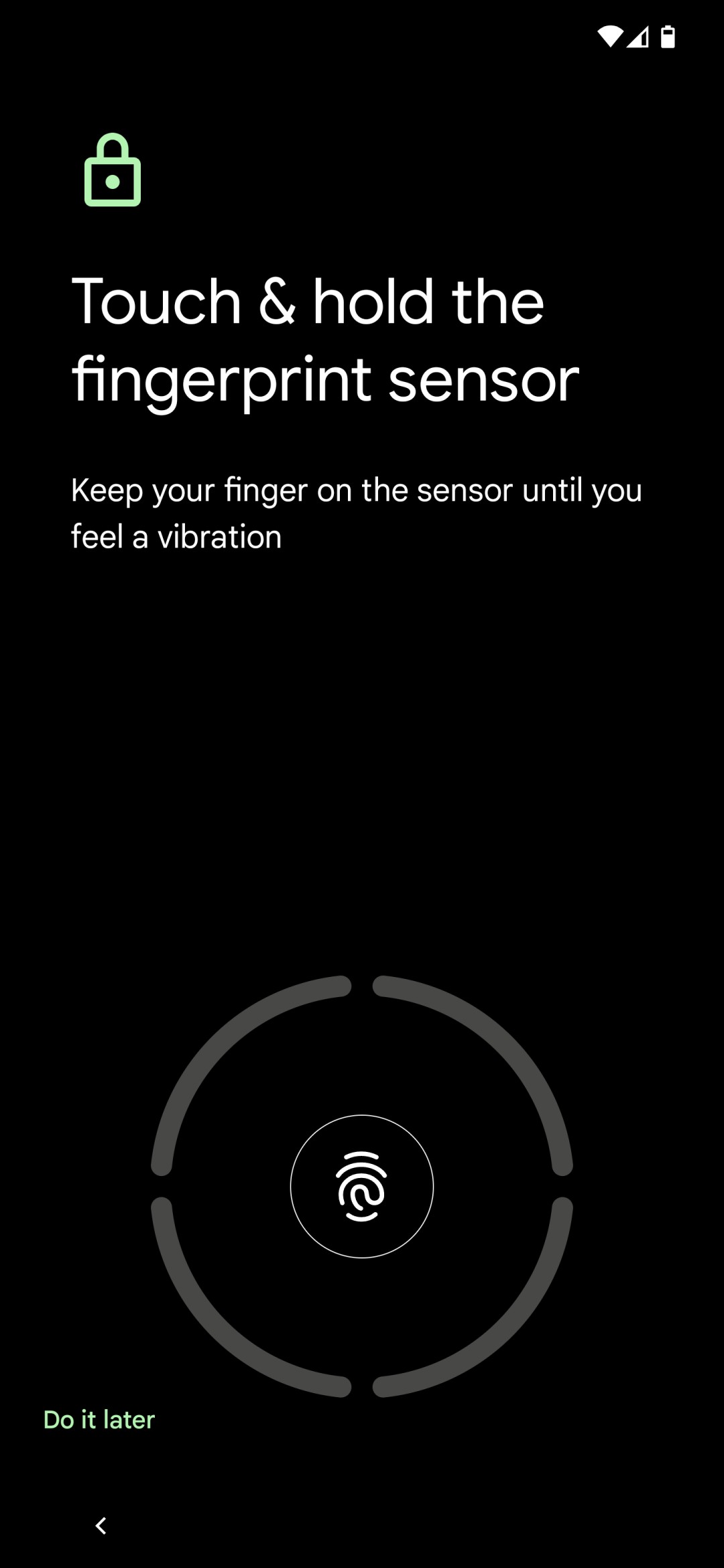The height and width of the screenshot is (1568, 724).
Task: Tap the Do it later button
Action: click(x=99, y=1419)
